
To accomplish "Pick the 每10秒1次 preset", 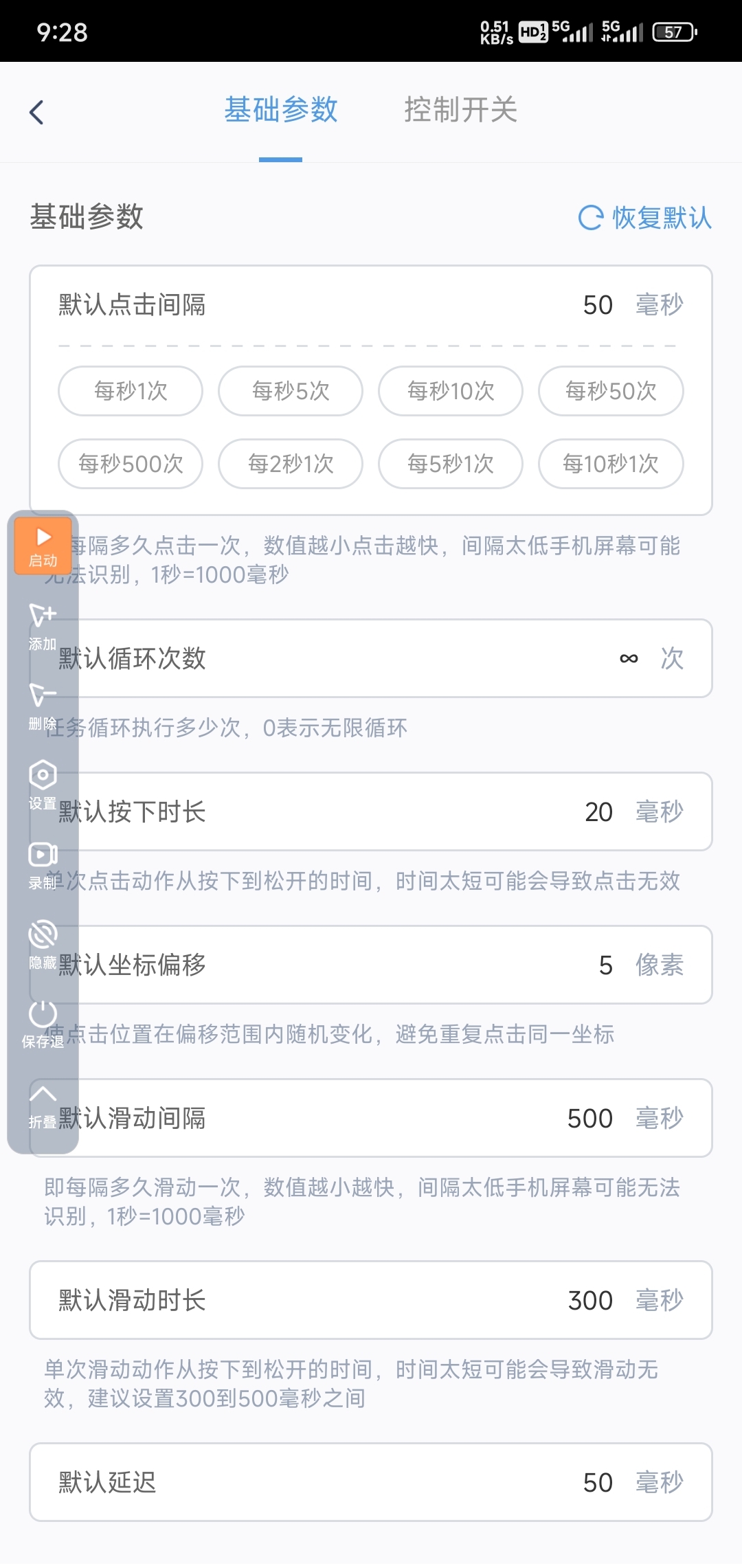I will pos(611,464).
